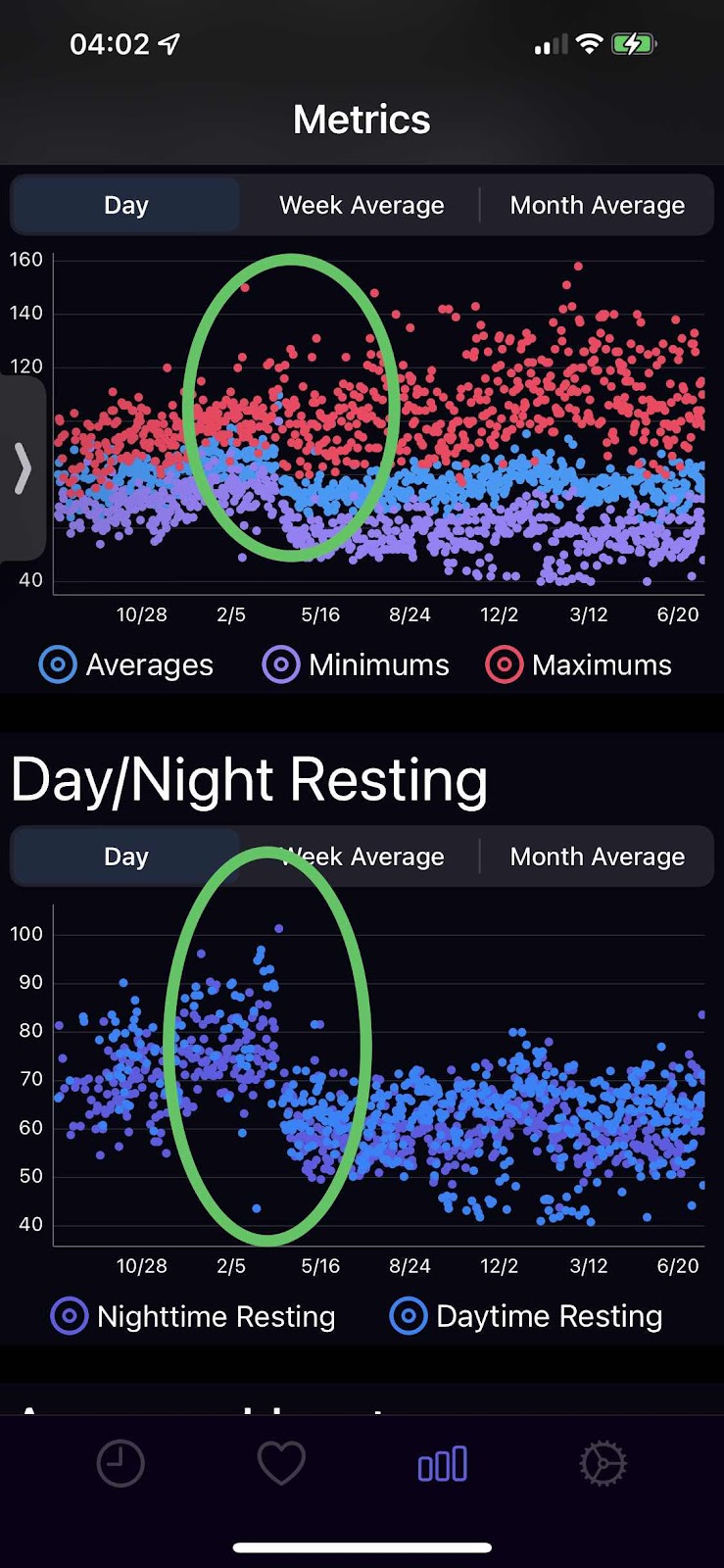The width and height of the screenshot is (724, 1568).
Task: Hide the Maximums series
Action: pyautogui.click(x=579, y=664)
